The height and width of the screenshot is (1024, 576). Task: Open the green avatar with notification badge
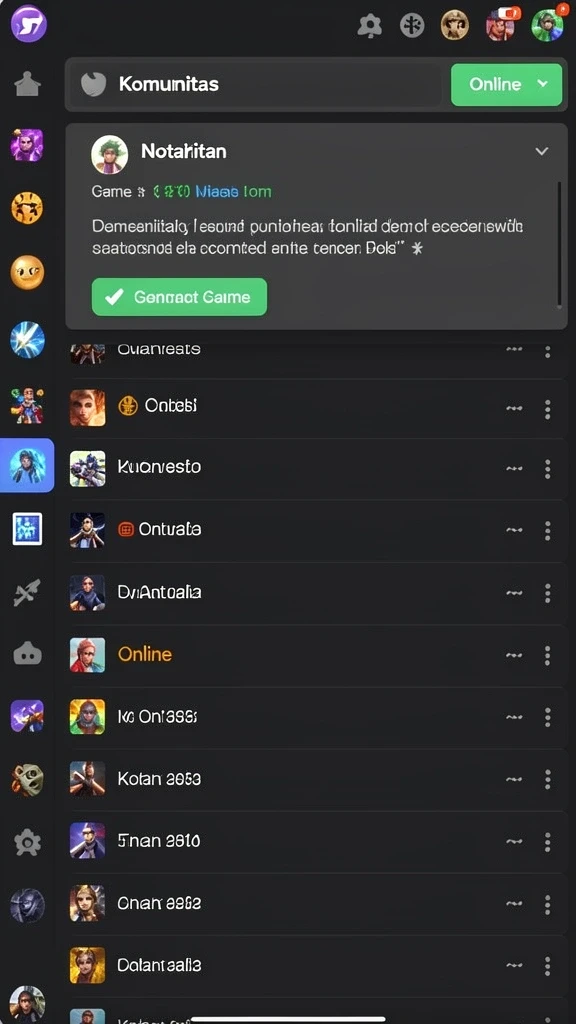547,25
